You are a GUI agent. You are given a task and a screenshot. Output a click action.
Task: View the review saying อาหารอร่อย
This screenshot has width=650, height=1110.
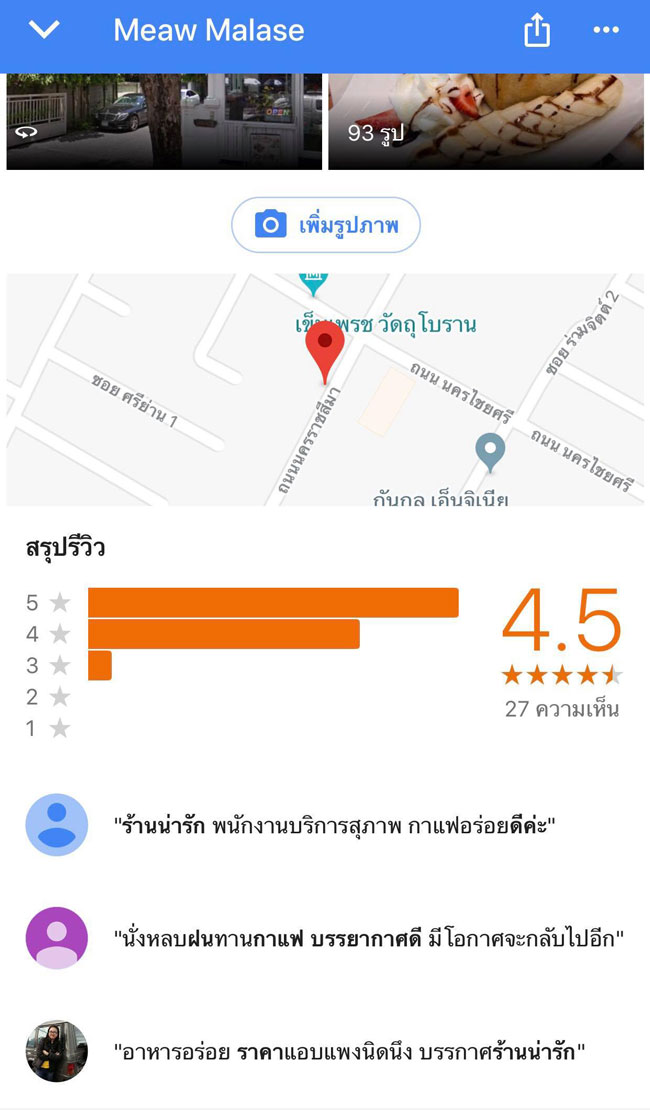349,1051
